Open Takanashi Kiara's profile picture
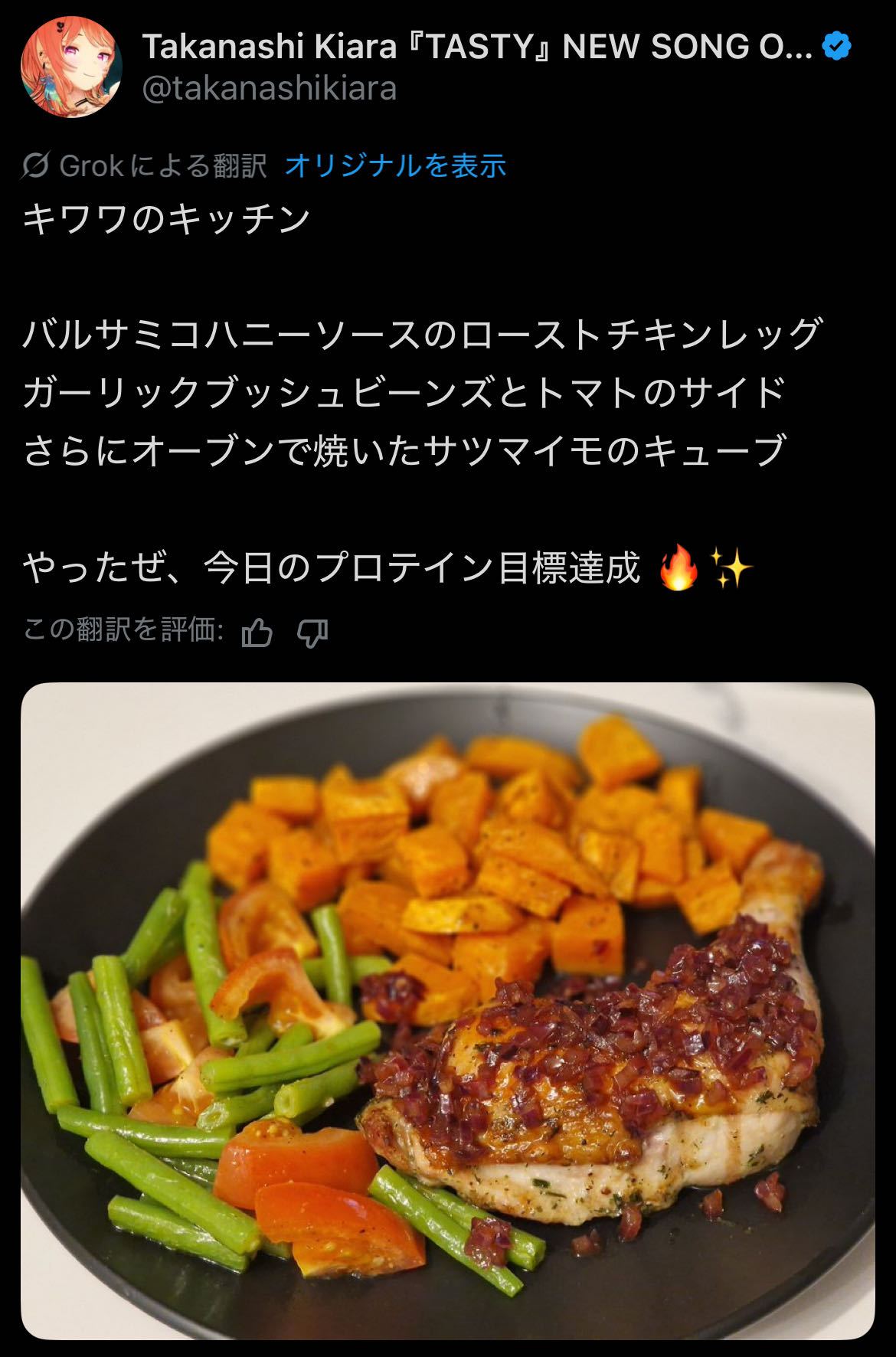Image resolution: width=896 pixels, height=1357 pixels. [x=70, y=67]
